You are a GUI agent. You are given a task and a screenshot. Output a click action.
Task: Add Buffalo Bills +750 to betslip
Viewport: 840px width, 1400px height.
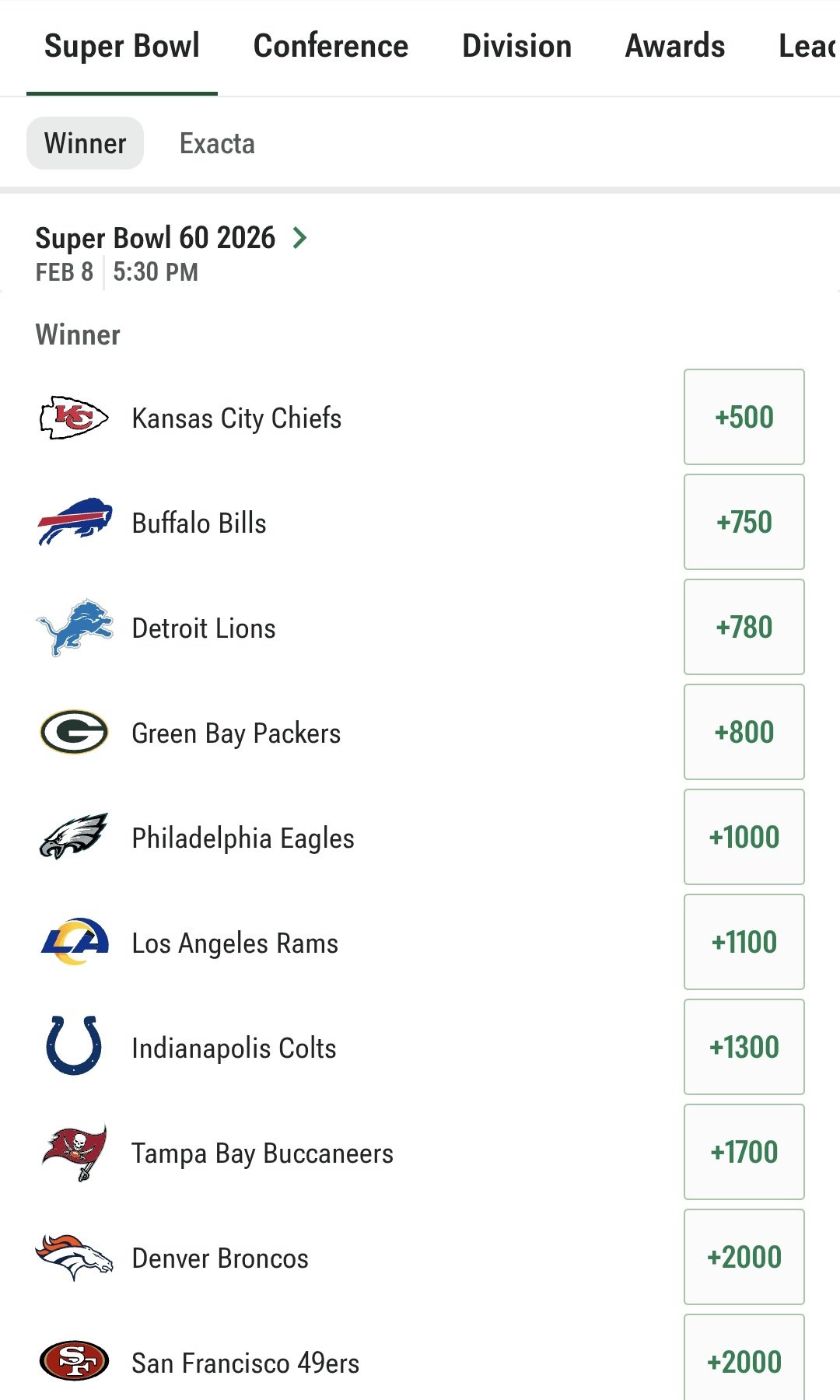[744, 522]
